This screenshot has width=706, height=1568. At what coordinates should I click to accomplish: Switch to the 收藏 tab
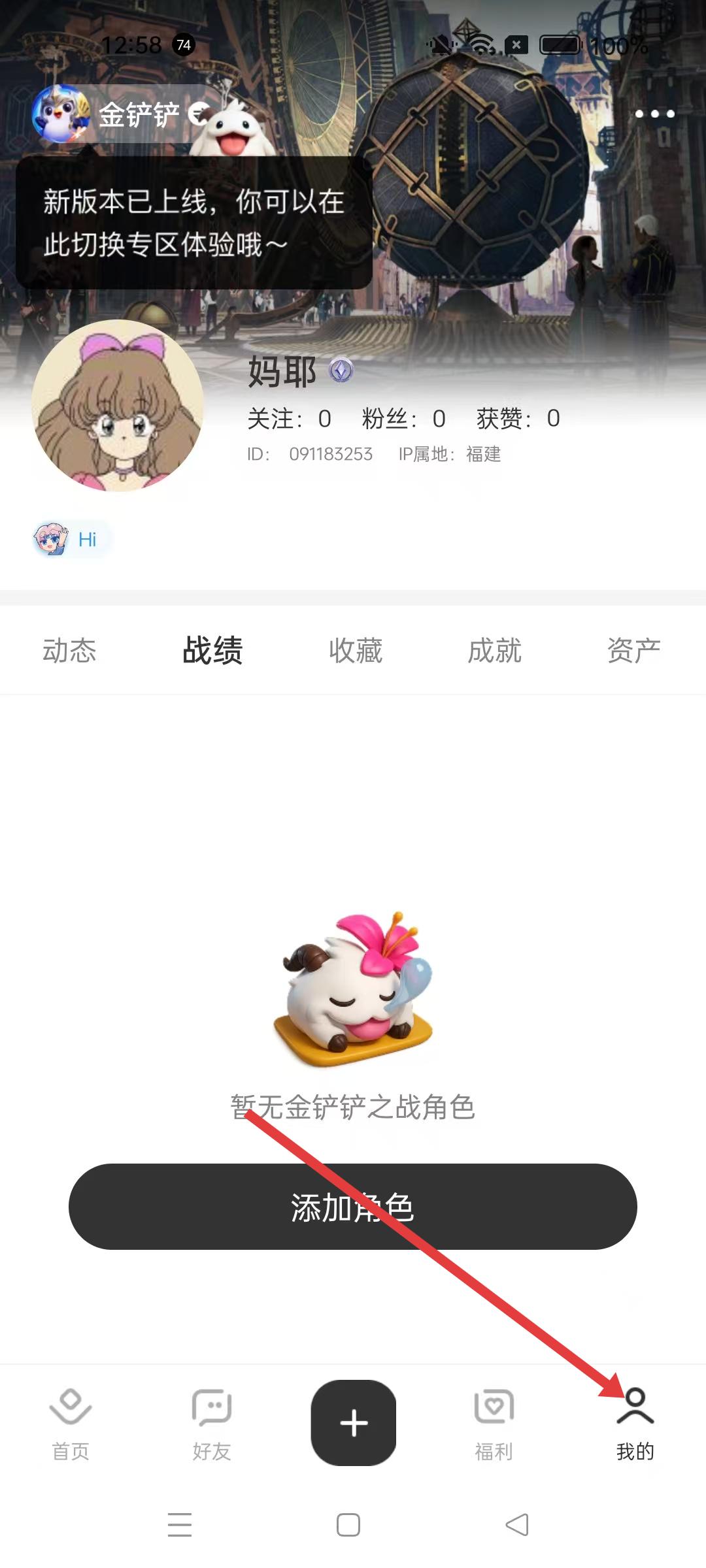(355, 651)
